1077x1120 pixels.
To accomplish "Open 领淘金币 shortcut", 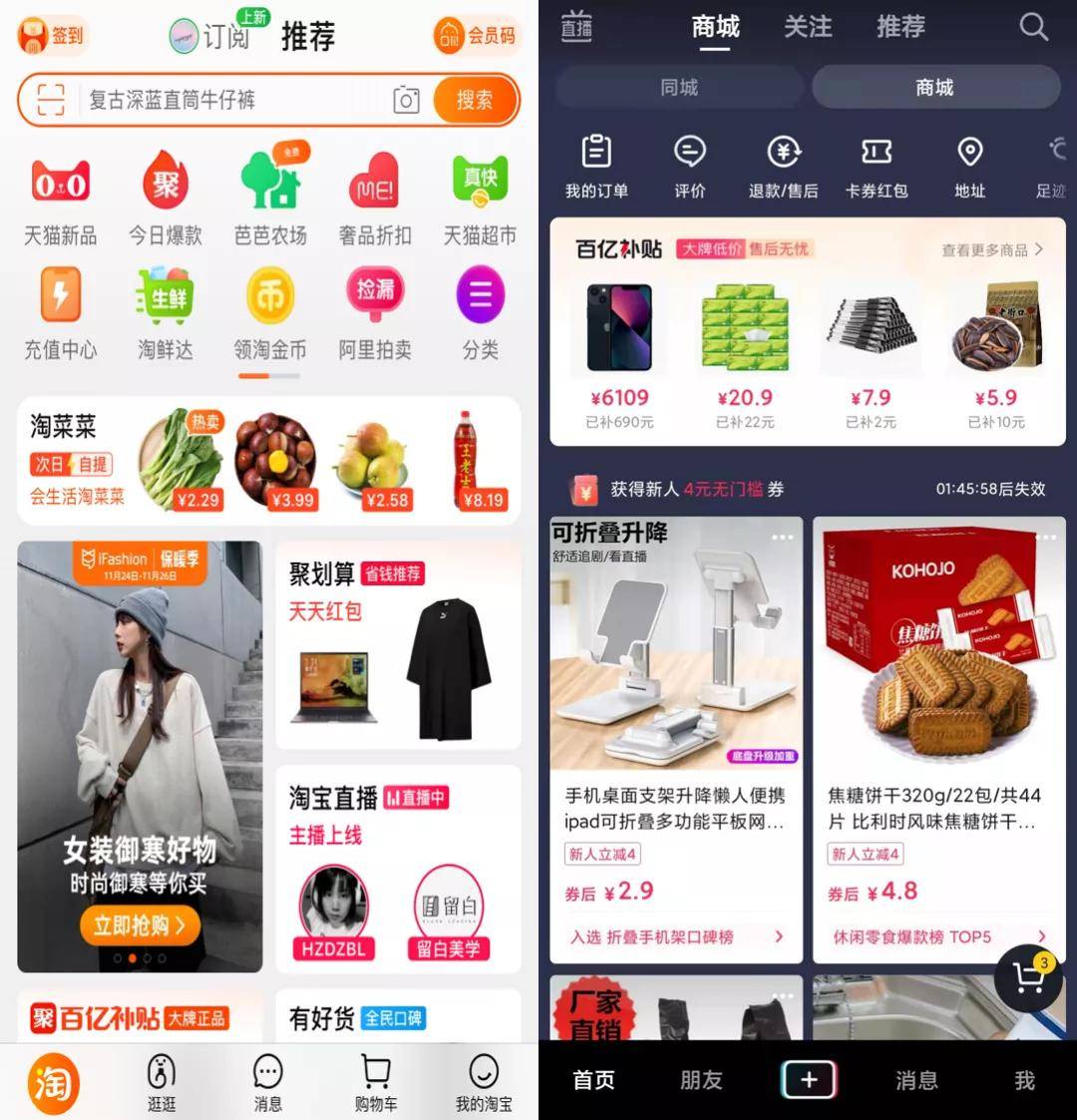I will (x=270, y=313).
